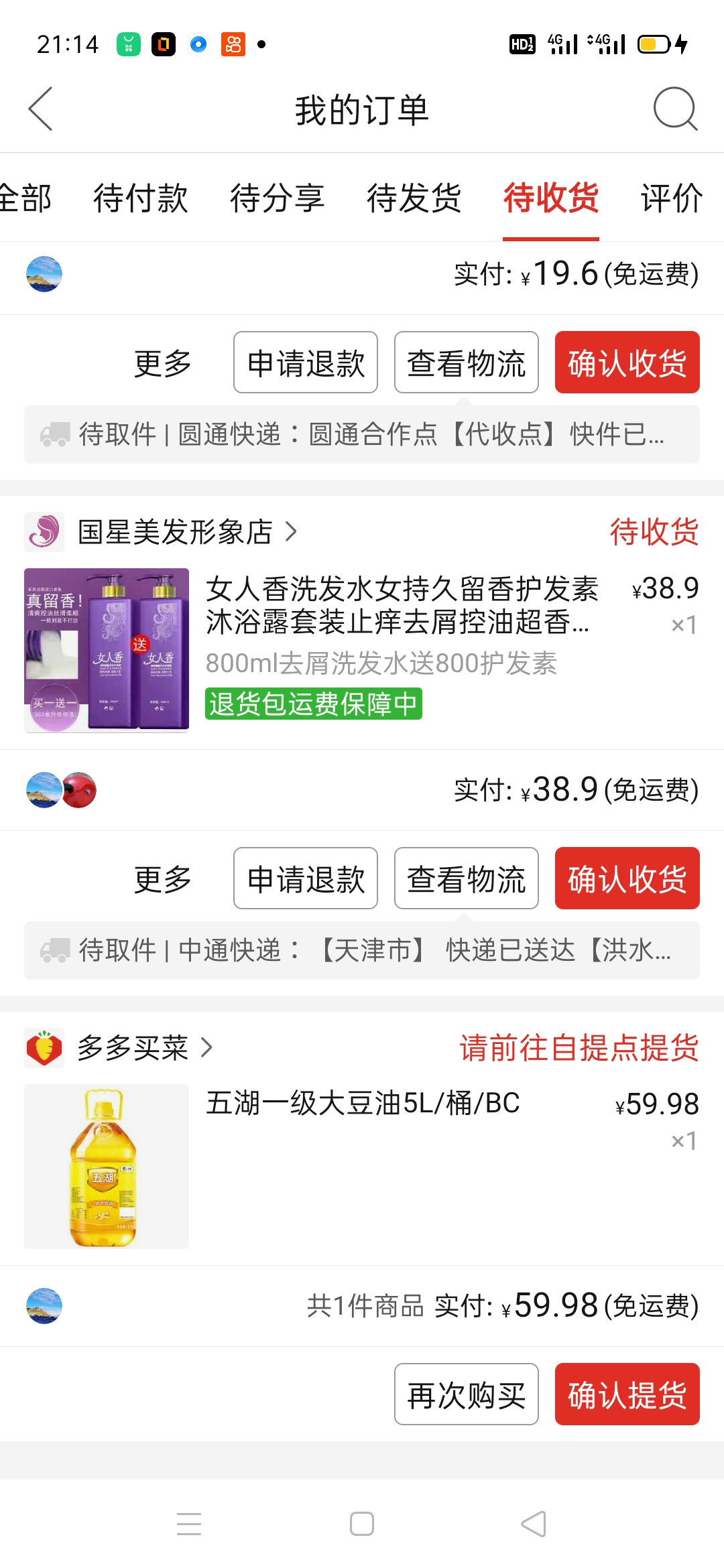Select the 待发货 tab
This screenshot has height=1568, width=724.
[x=414, y=198]
